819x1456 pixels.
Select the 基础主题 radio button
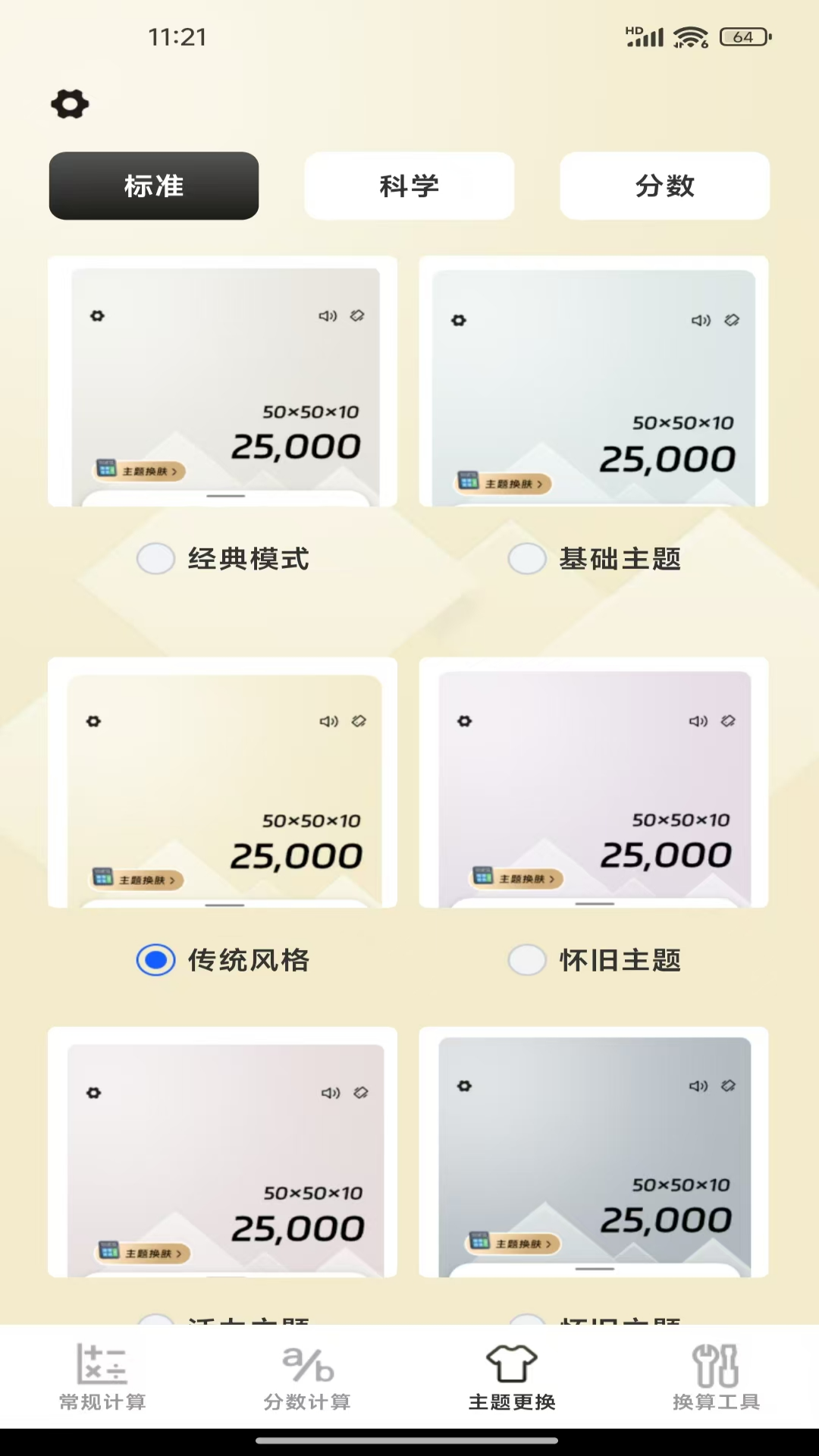[528, 559]
